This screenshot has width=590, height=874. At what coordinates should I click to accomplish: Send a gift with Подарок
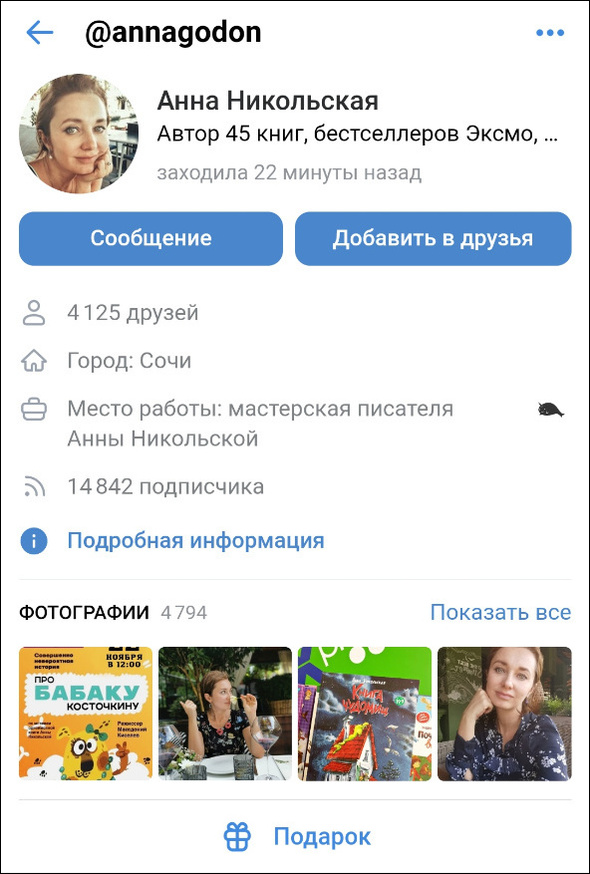pos(297,837)
